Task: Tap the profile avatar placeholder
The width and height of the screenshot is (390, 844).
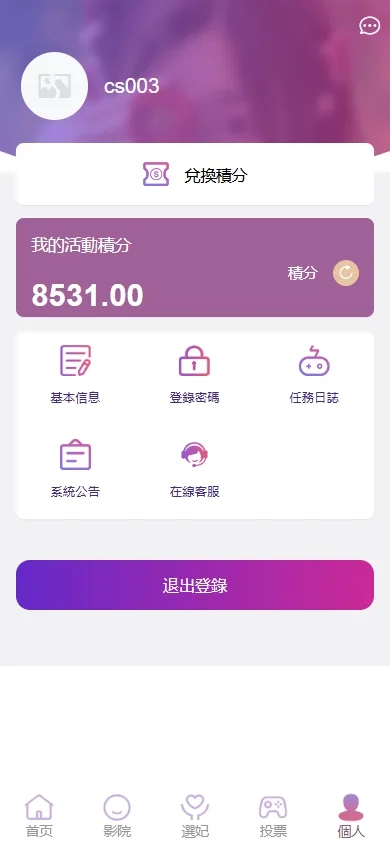Action: [54, 86]
